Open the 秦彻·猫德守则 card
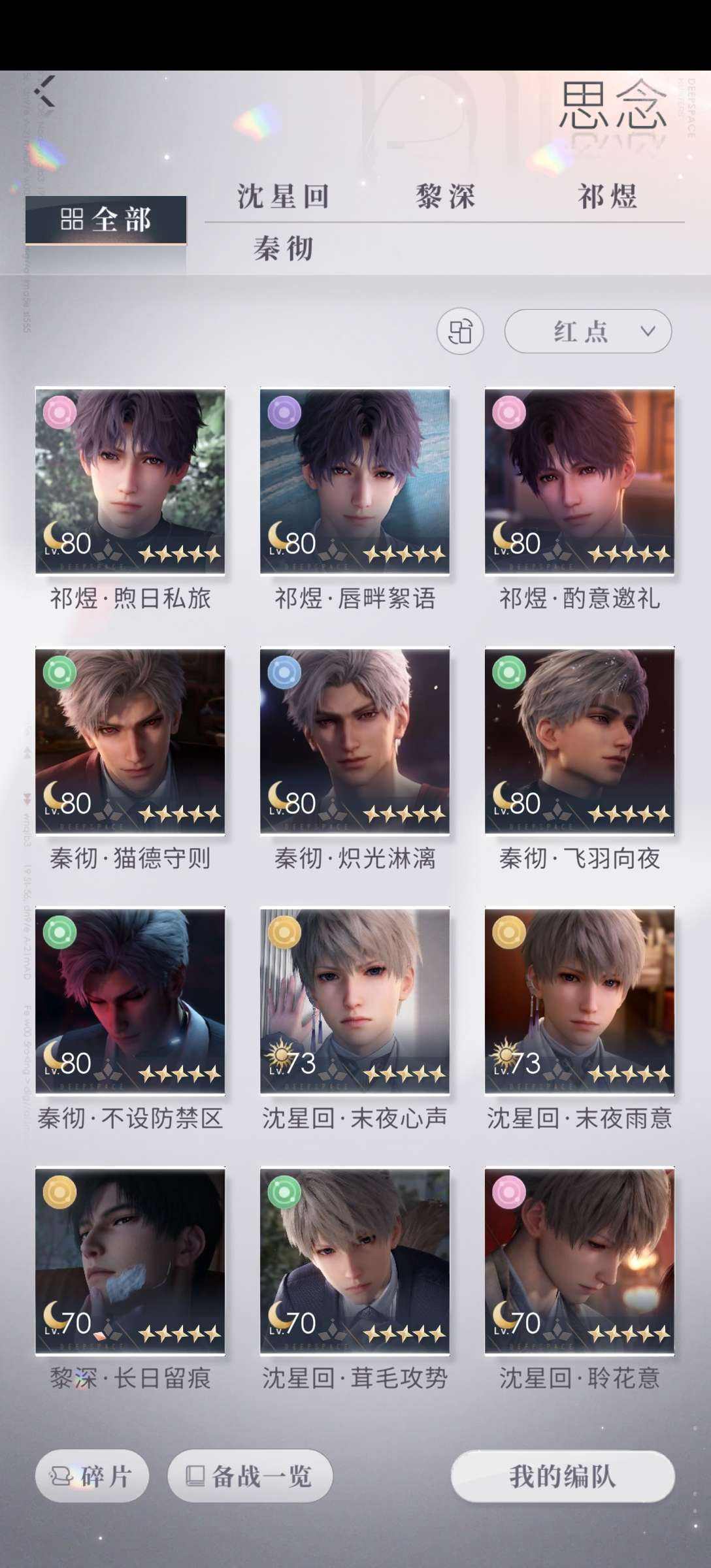The height and width of the screenshot is (1568, 711). point(130,742)
